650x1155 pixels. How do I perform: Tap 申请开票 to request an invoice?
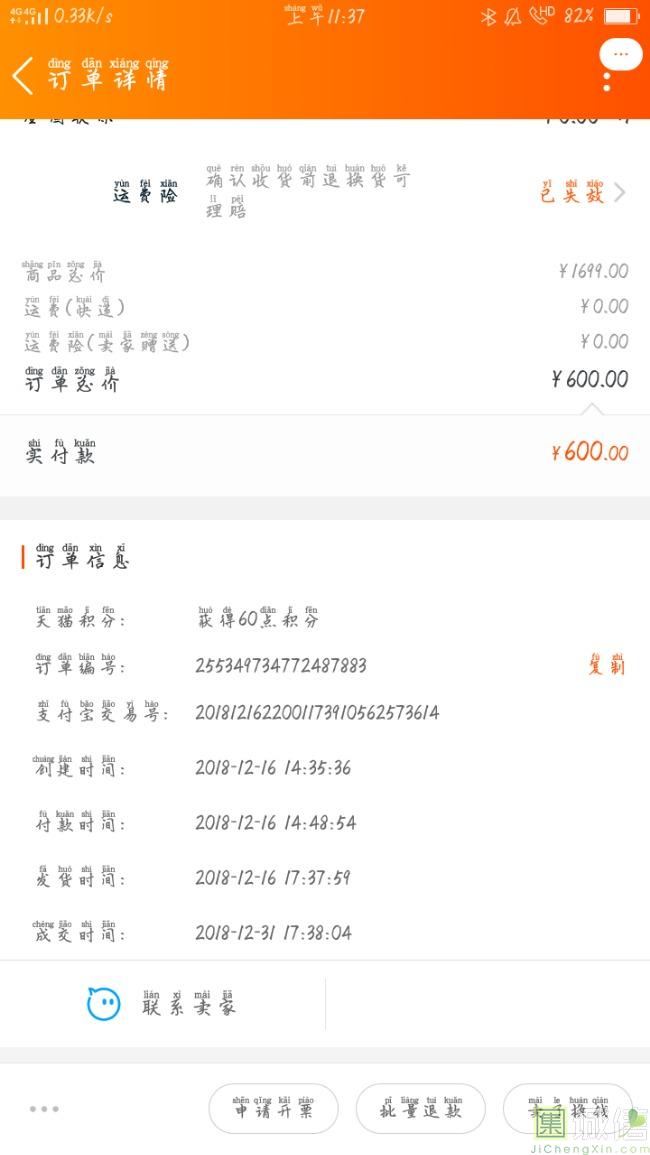coord(273,1109)
